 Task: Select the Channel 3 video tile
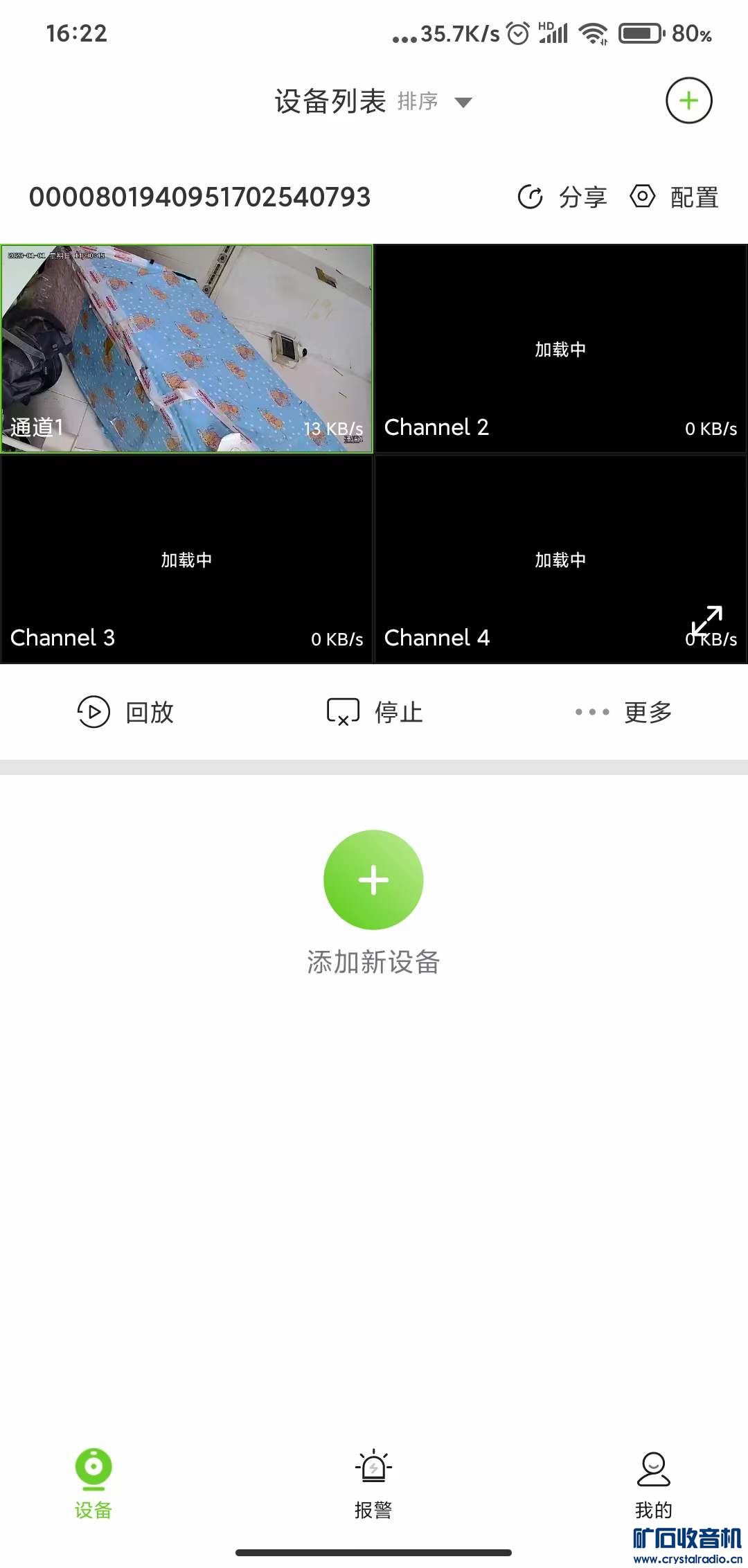[x=186, y=559]
